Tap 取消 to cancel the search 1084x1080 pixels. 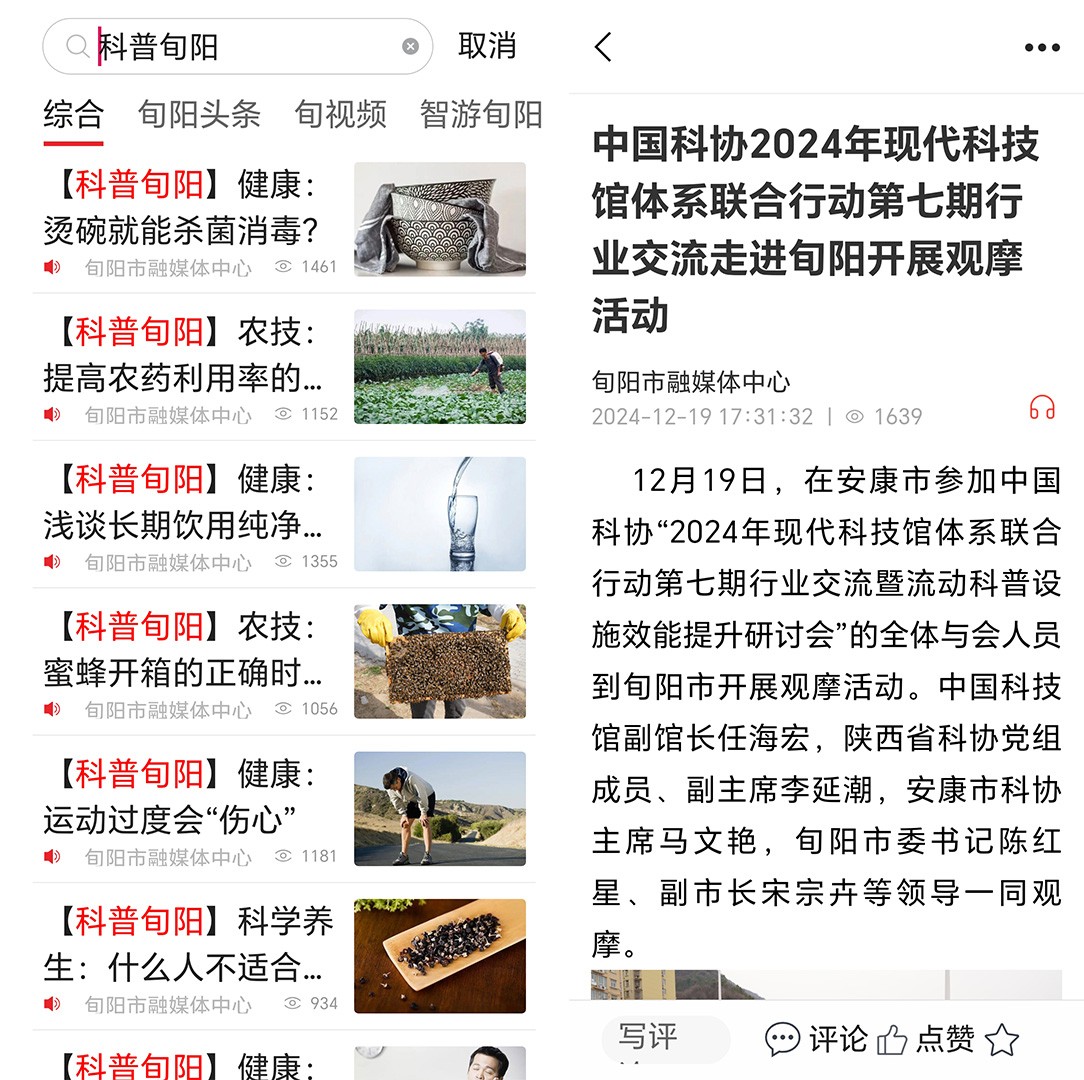[487, 46]
